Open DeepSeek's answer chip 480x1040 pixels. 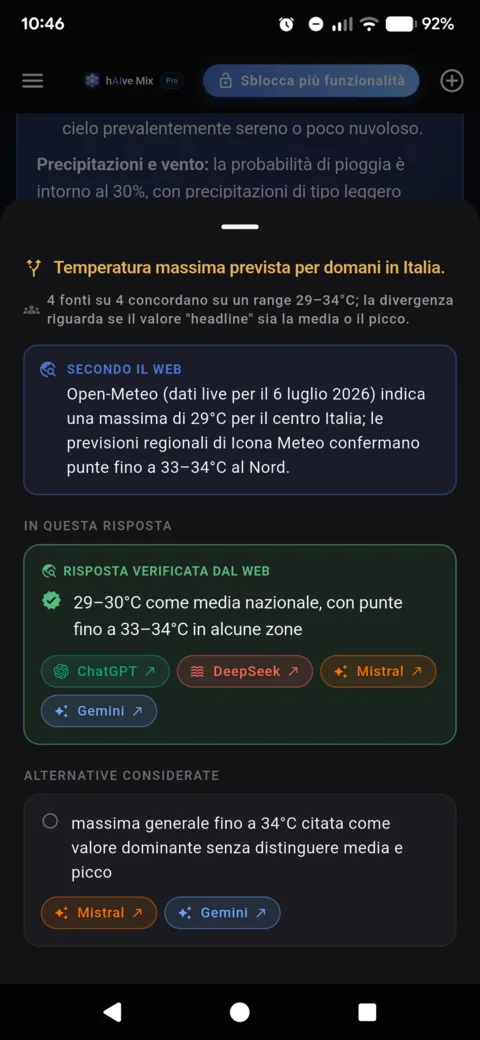click(x=245, y=671)
